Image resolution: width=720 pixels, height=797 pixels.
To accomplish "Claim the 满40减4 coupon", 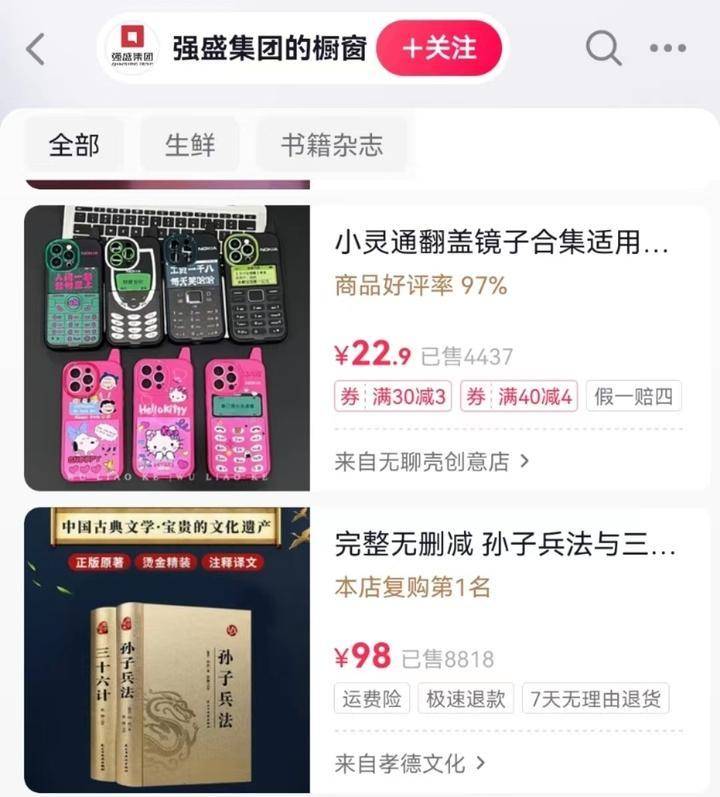I will point(519,397).
